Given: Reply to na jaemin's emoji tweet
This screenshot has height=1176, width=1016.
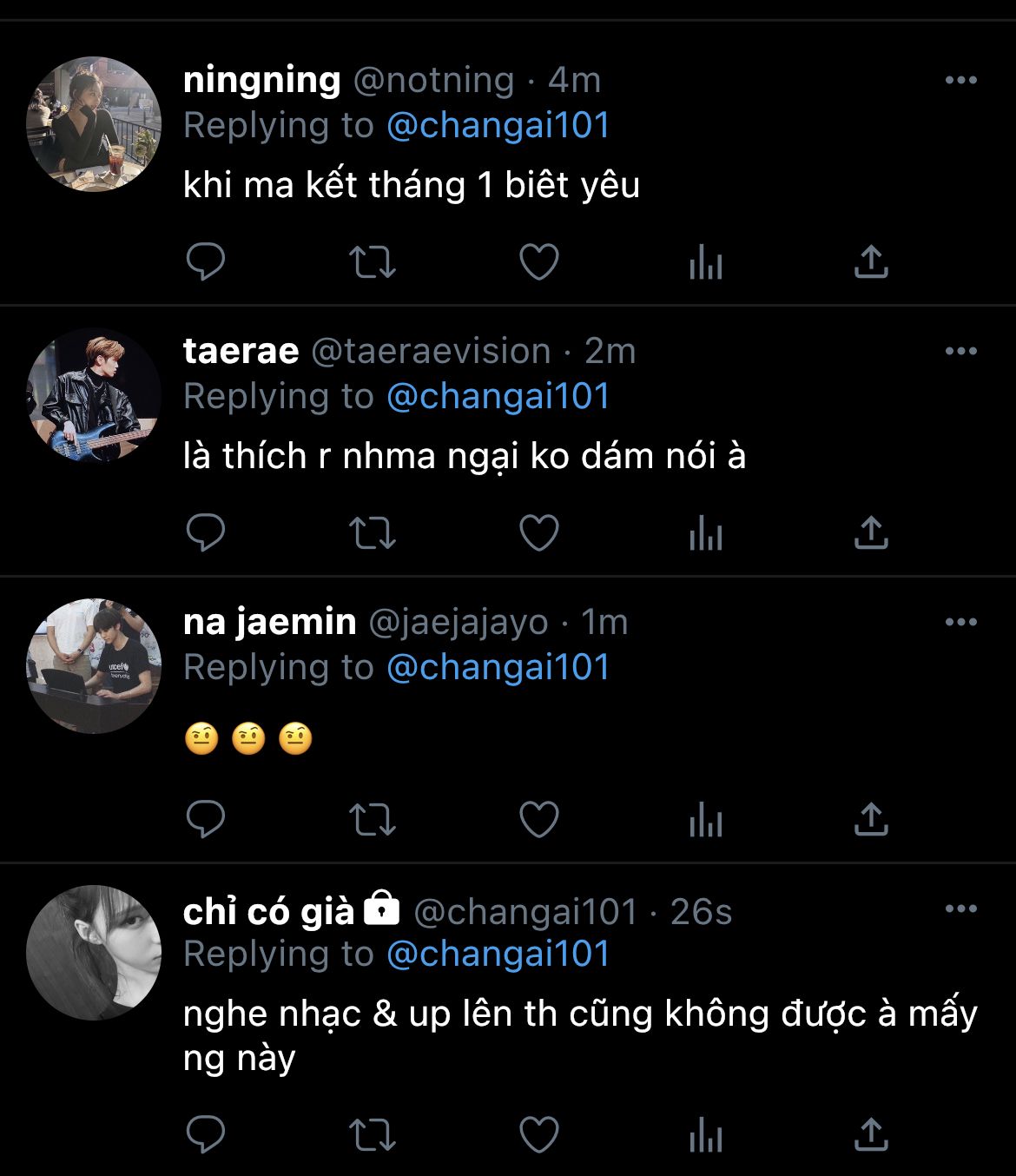Looking at the screenshot, I should (x=206, y=819).
